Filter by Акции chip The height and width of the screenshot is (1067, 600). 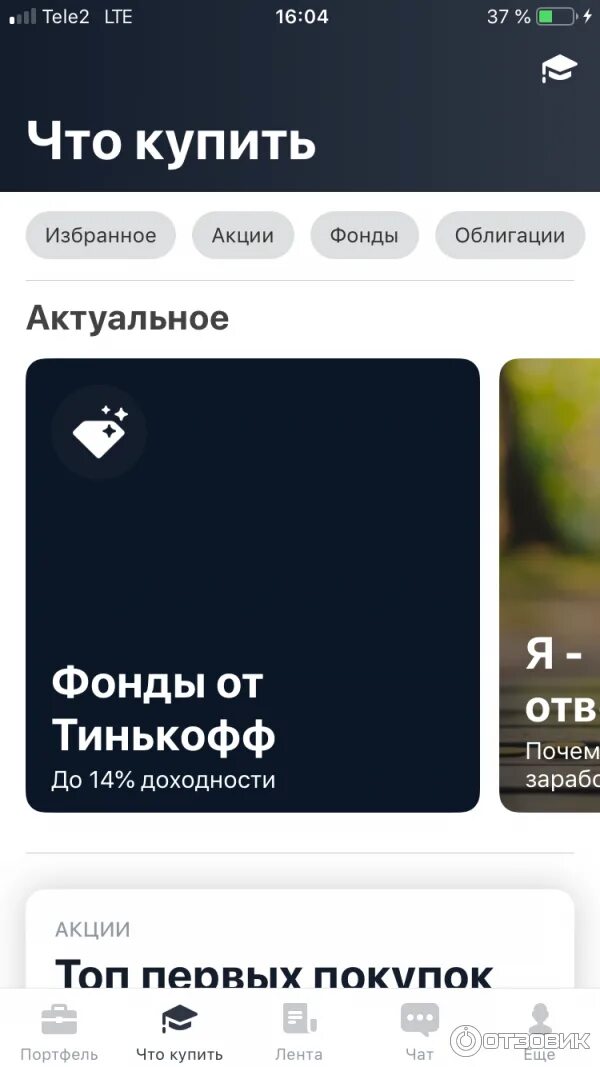click(243, 236)
